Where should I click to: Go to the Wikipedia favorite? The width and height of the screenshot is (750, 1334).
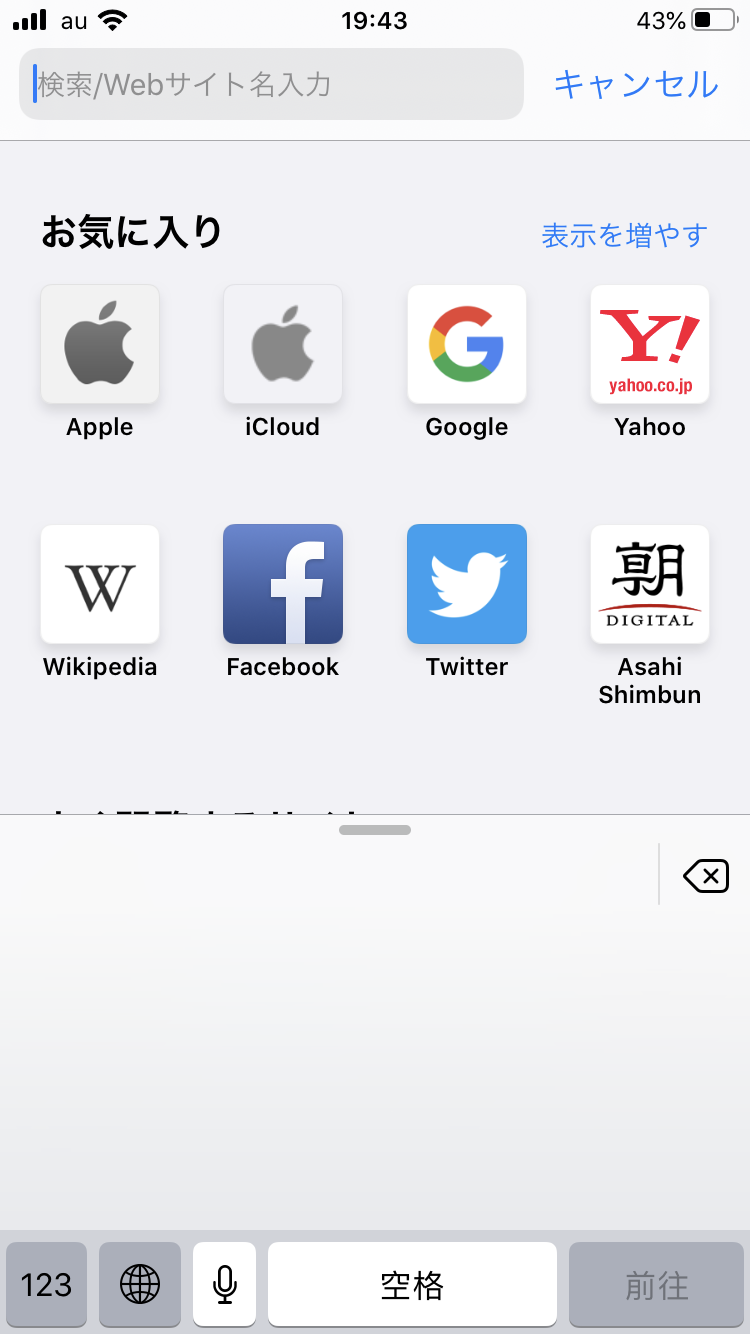point(100,585)
